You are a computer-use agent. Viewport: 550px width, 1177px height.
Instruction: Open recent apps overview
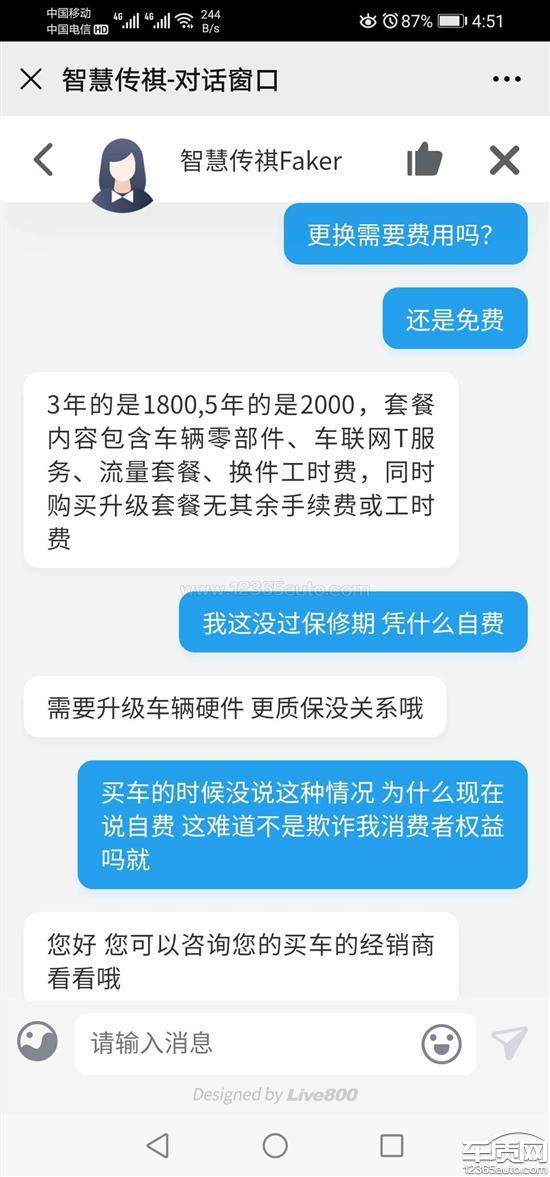pos(392,1145)
